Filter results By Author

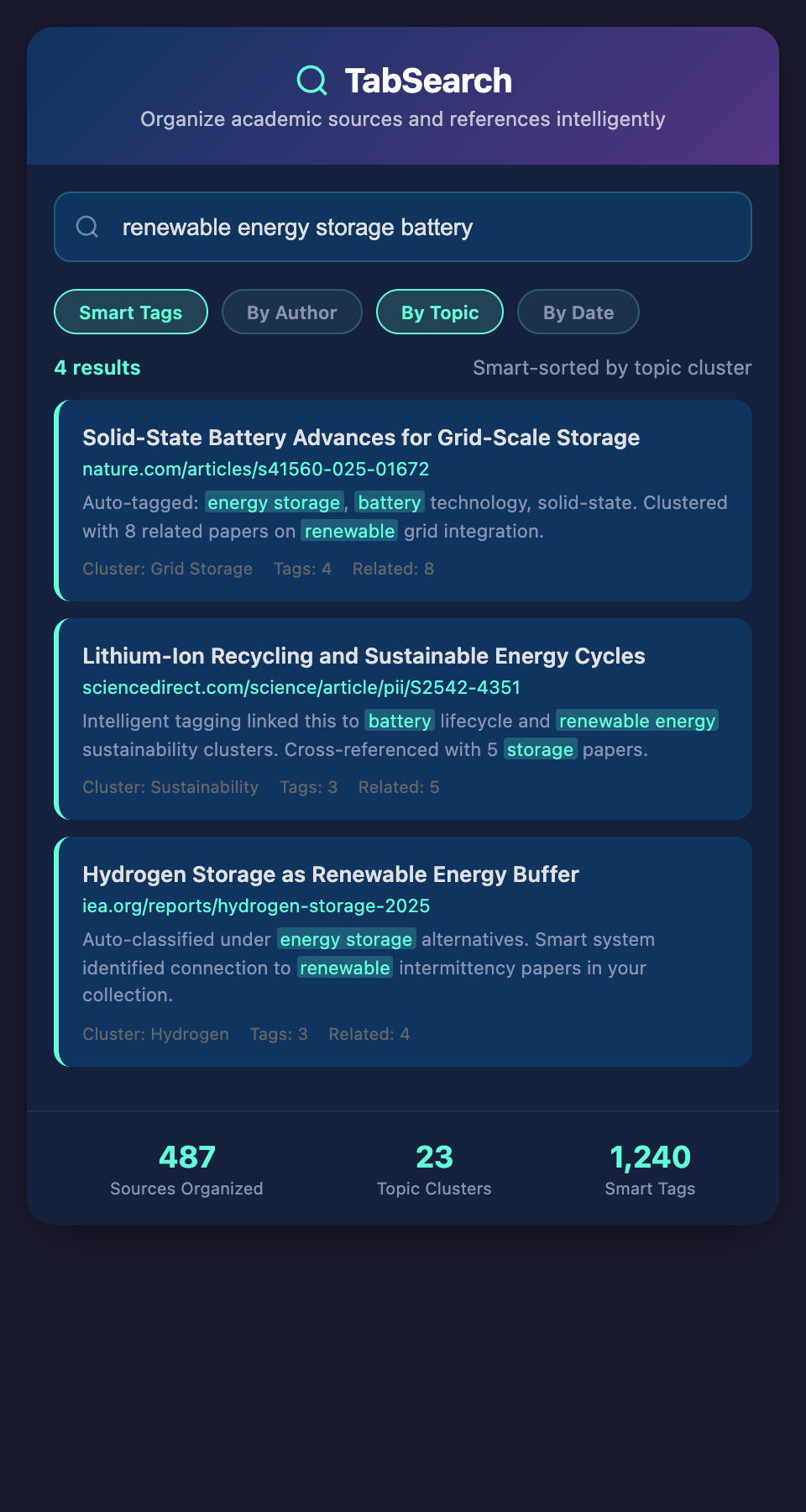click(291, 312)
